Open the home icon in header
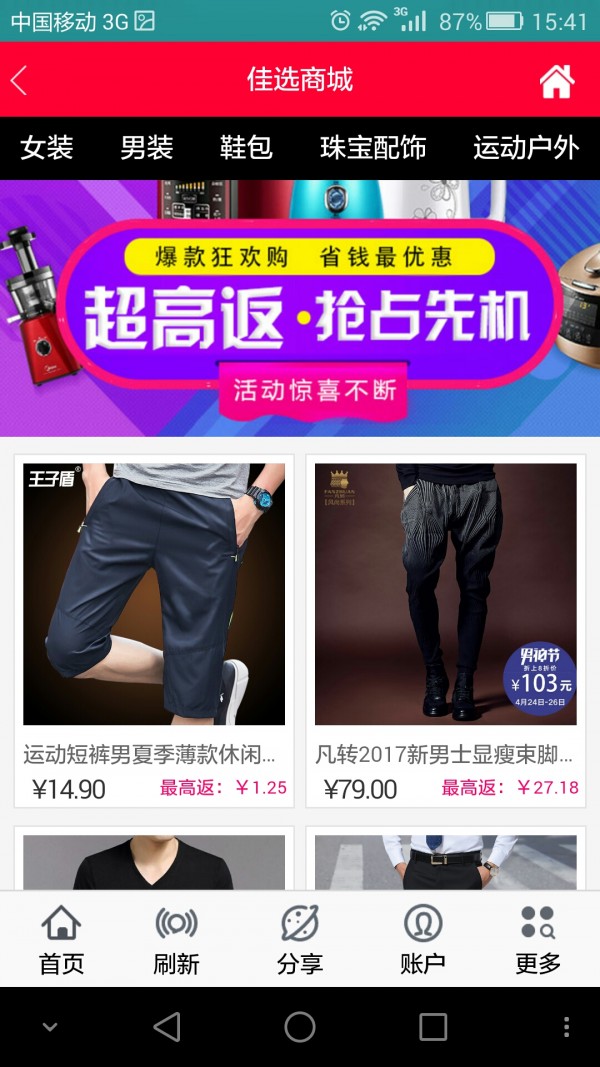The width and height of the screenshot is (600, 1067). point(557,80)
